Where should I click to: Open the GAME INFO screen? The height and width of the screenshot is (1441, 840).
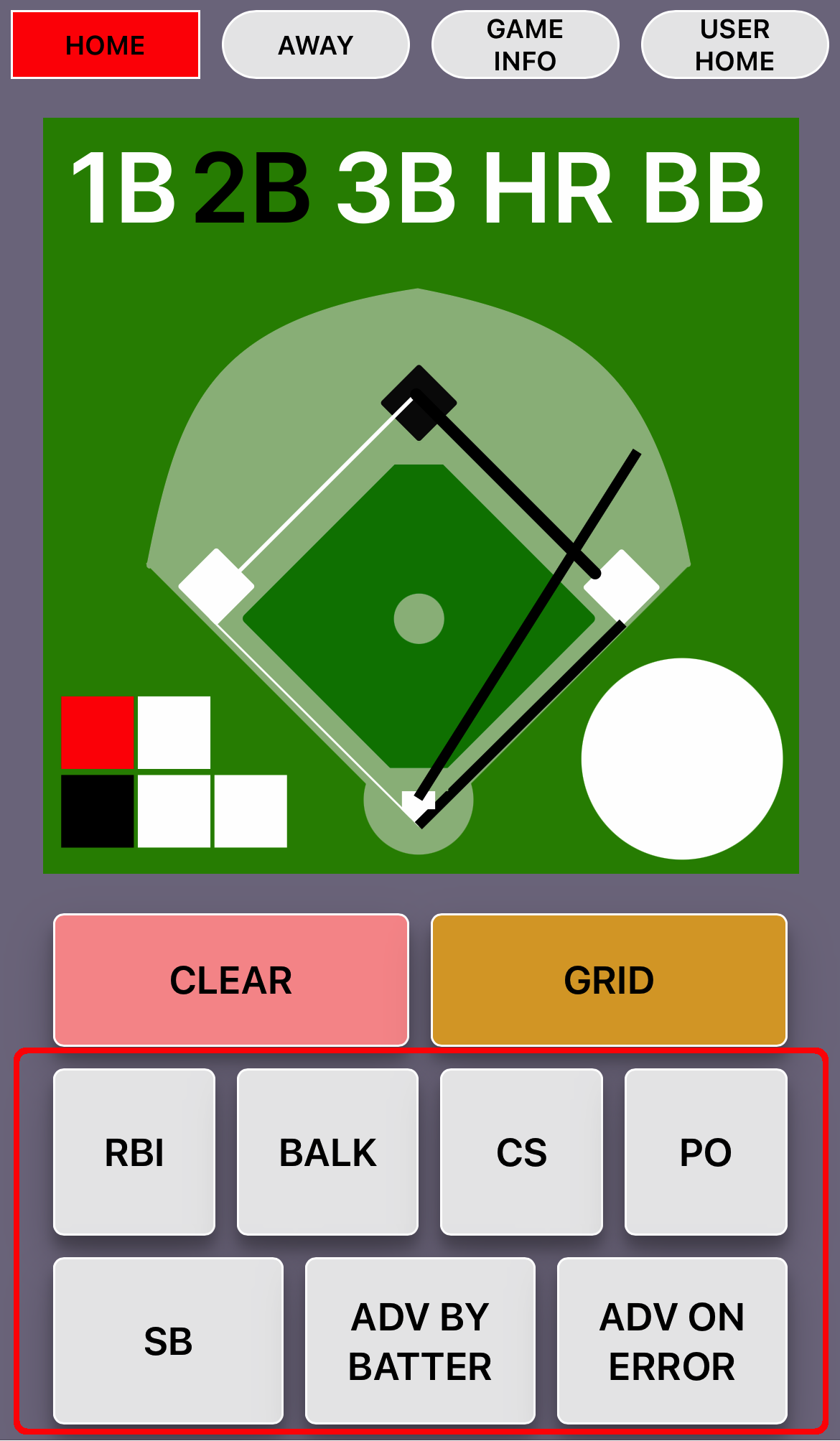tap(525, 45)
